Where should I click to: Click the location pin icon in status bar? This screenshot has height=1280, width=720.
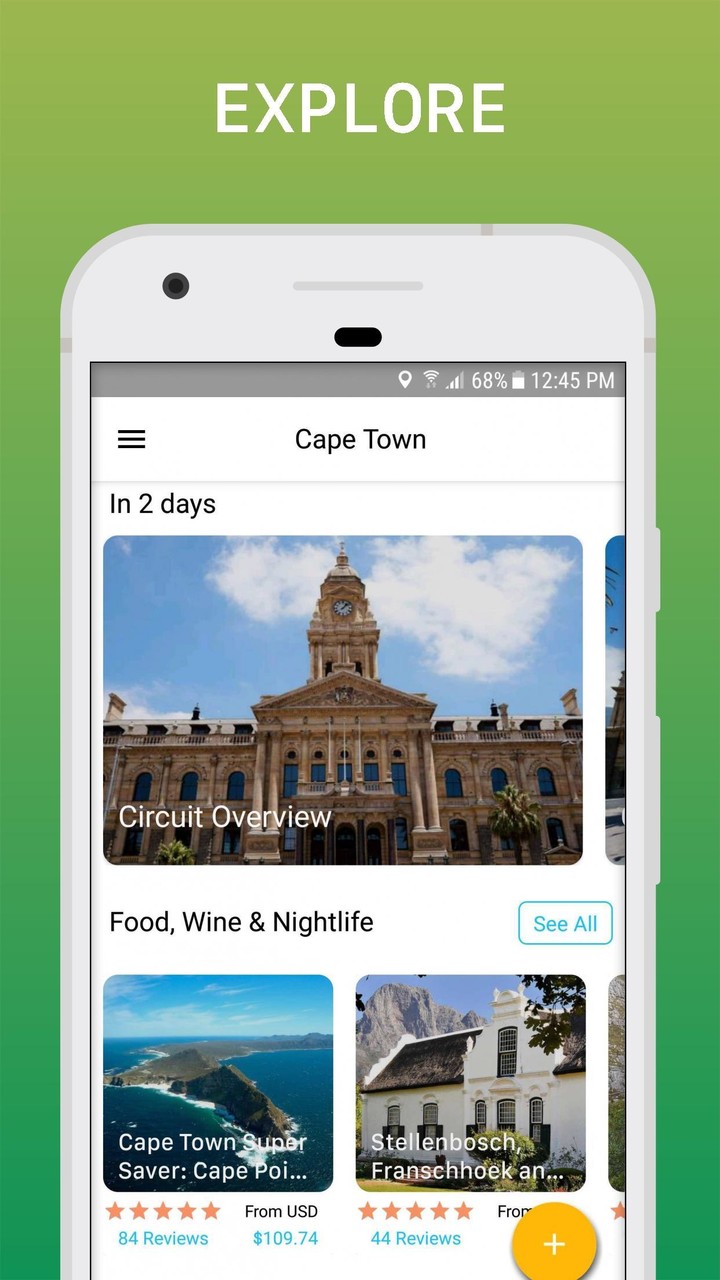click(x=405, y=381)
